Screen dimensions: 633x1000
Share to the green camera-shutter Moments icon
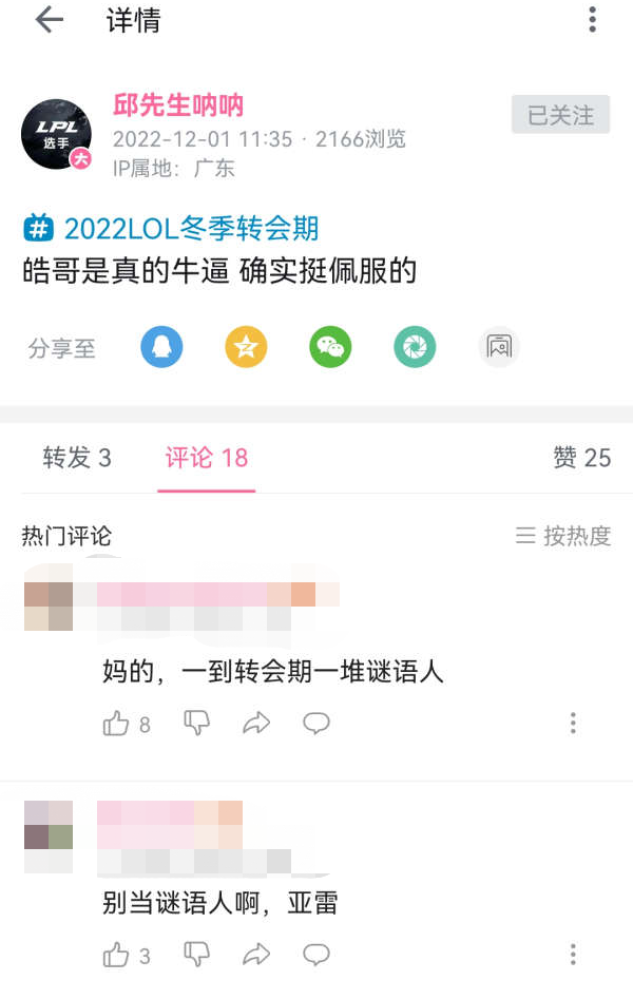(414, 347)
